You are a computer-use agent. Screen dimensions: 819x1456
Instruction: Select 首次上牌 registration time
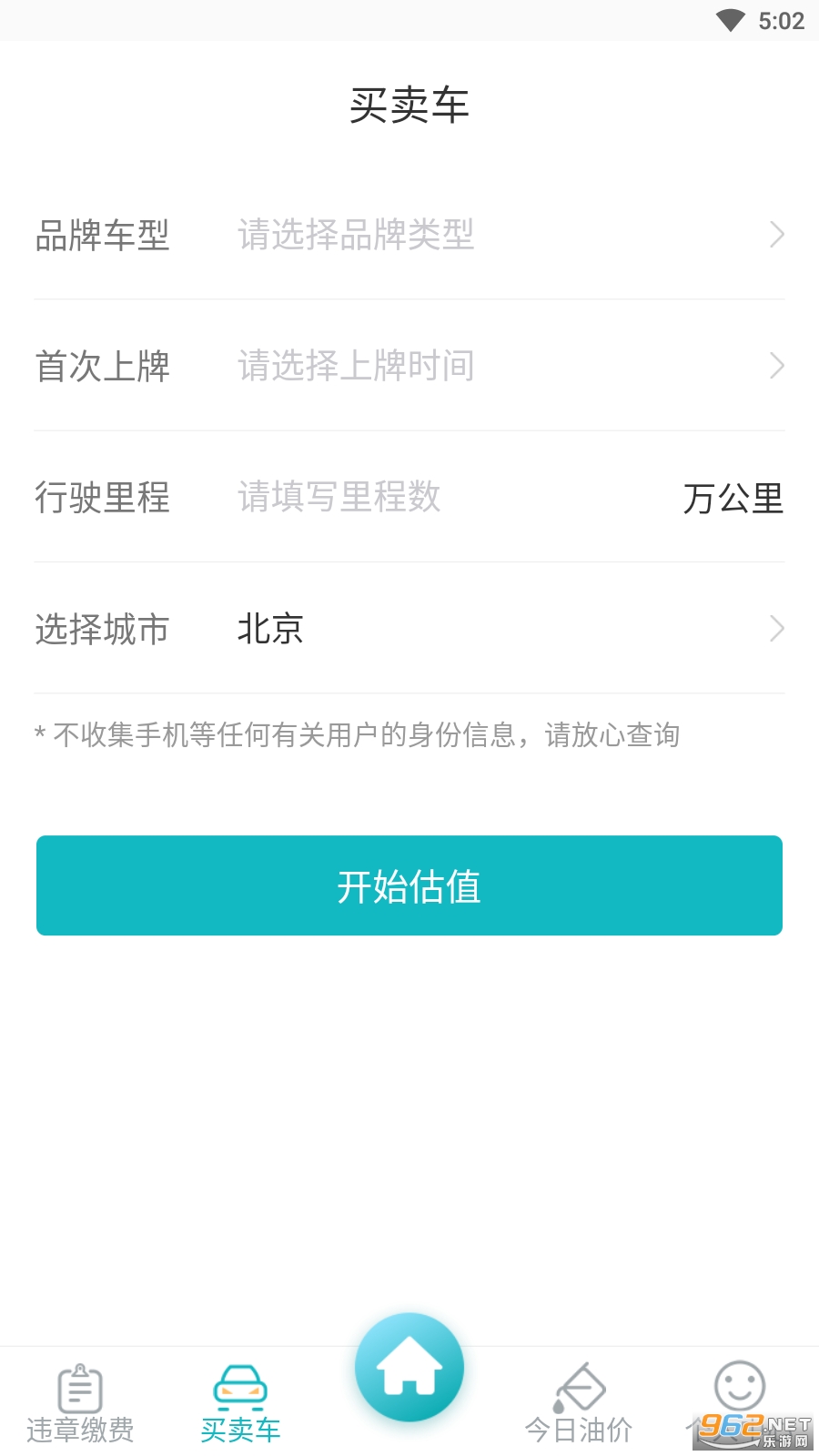(409, 366)
